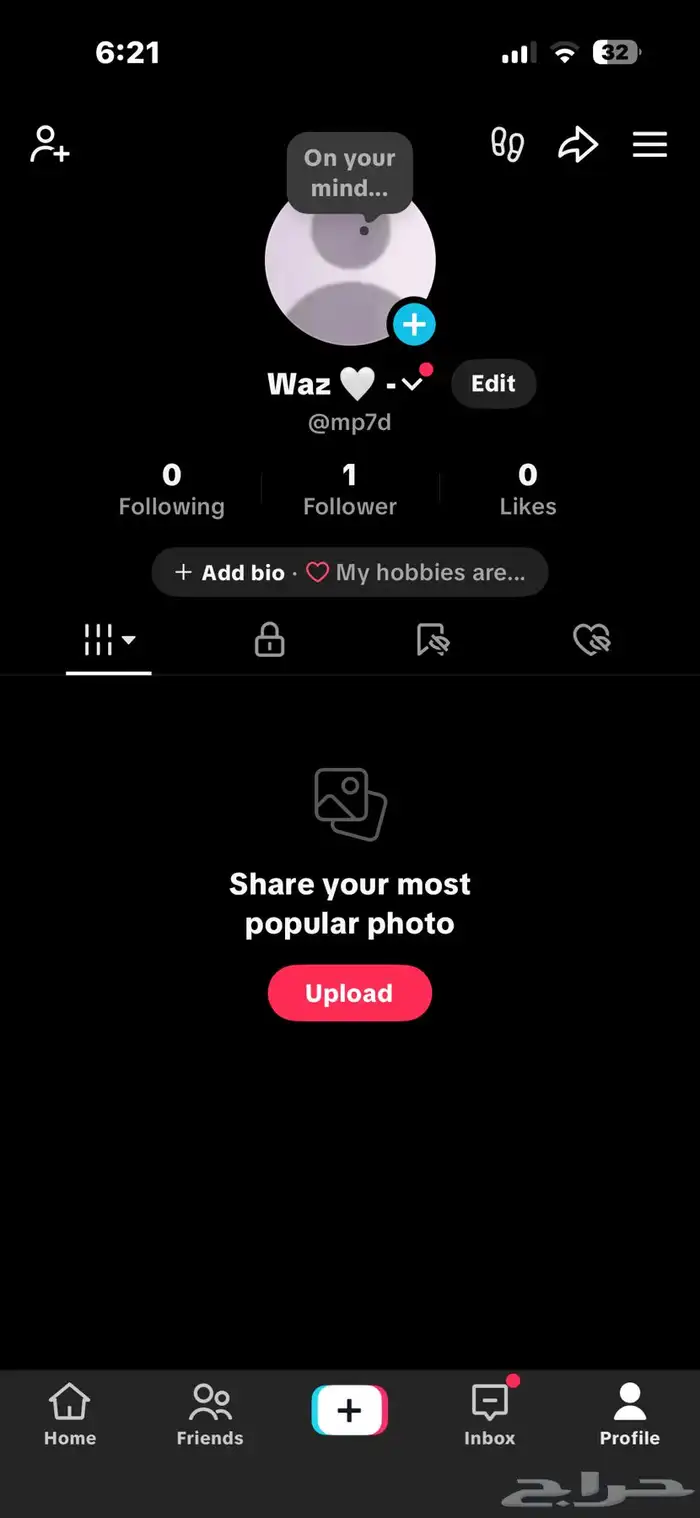Open the add friends icon
This screenshot has width=700, height=1518.
coord(50,145)
